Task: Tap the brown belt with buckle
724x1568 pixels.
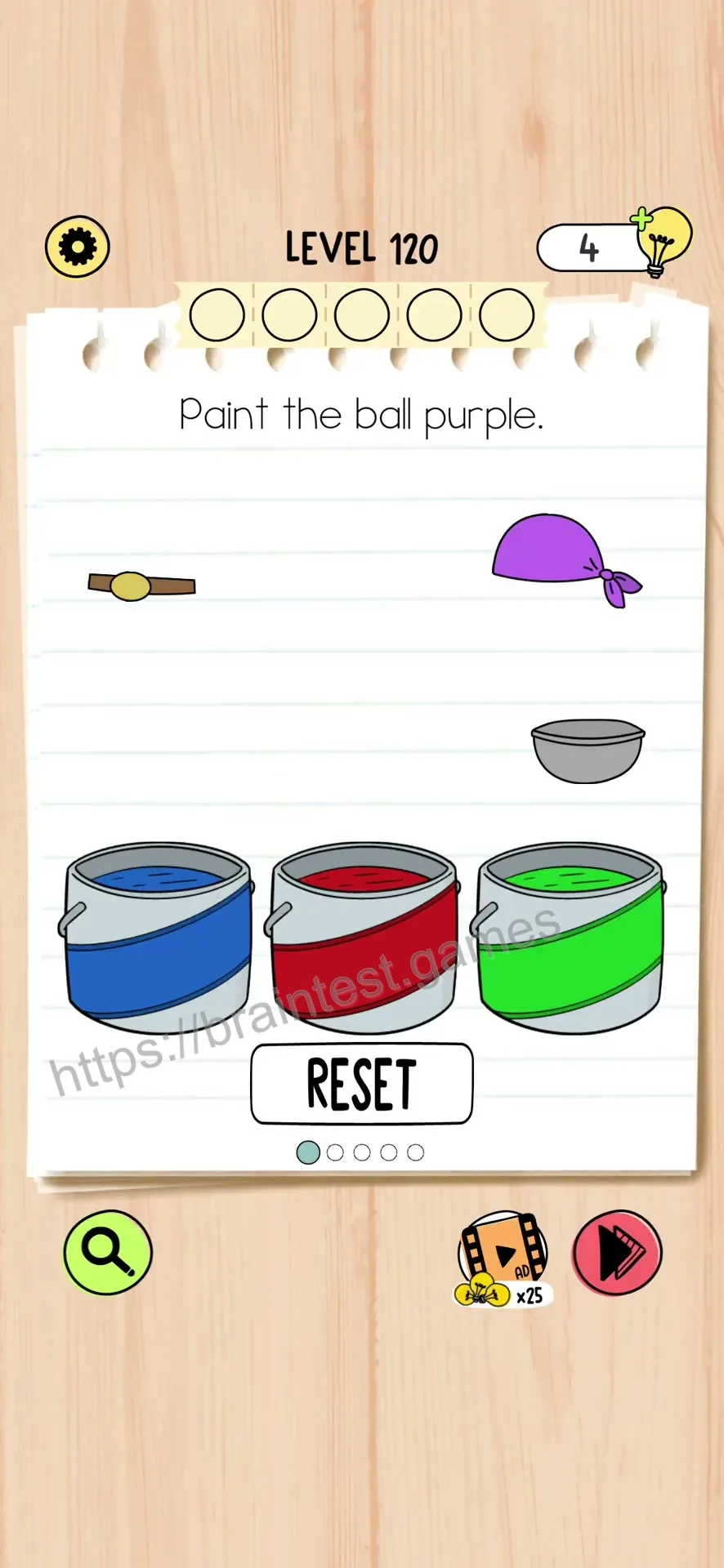Action: pos(141,585)
